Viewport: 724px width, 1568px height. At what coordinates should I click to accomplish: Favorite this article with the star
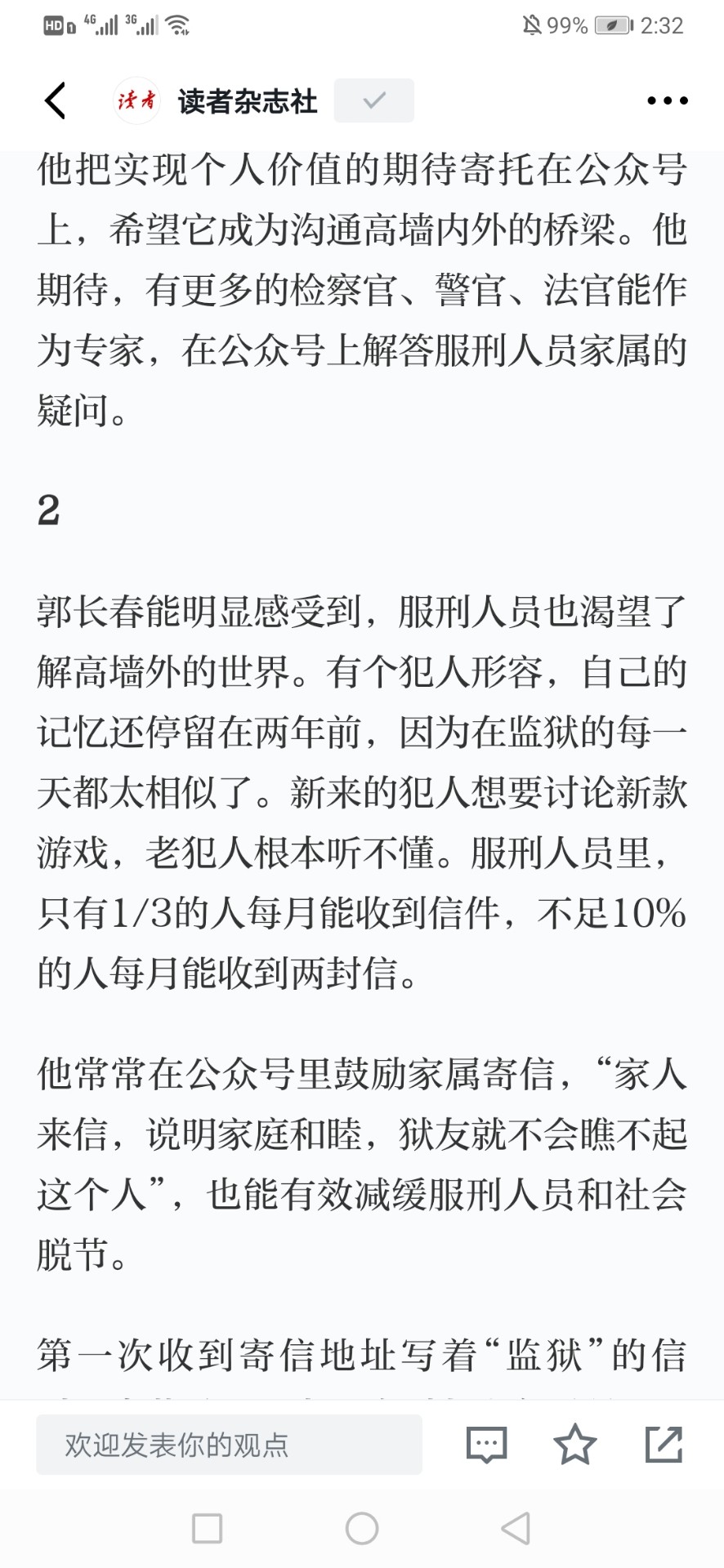click(575, 1444)
